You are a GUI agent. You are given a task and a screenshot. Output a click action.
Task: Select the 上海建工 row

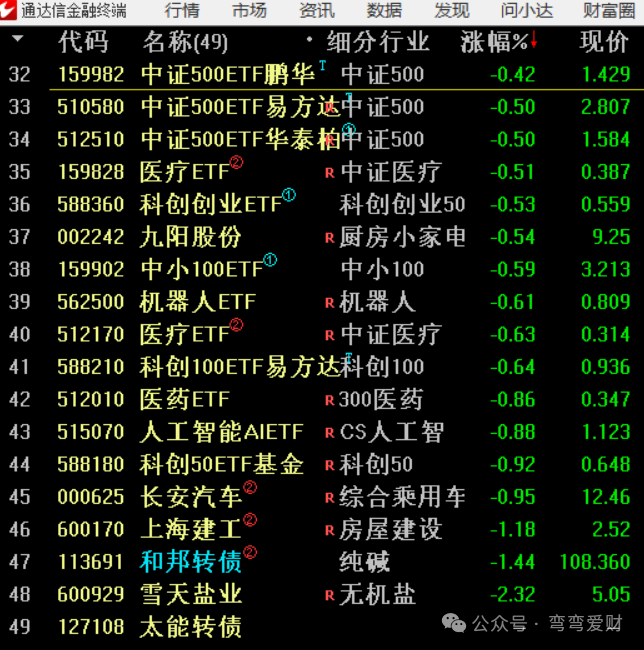tap(191, 529)
